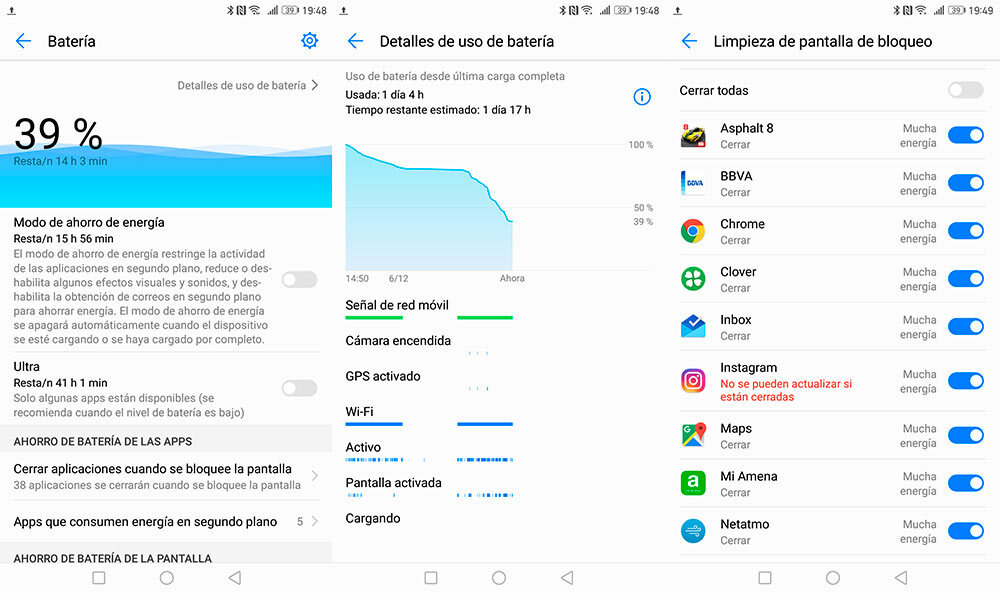Switch off Clover lock screen cleanup
The height and width of the screenshot is (593, 1000).
pos(965,279)
